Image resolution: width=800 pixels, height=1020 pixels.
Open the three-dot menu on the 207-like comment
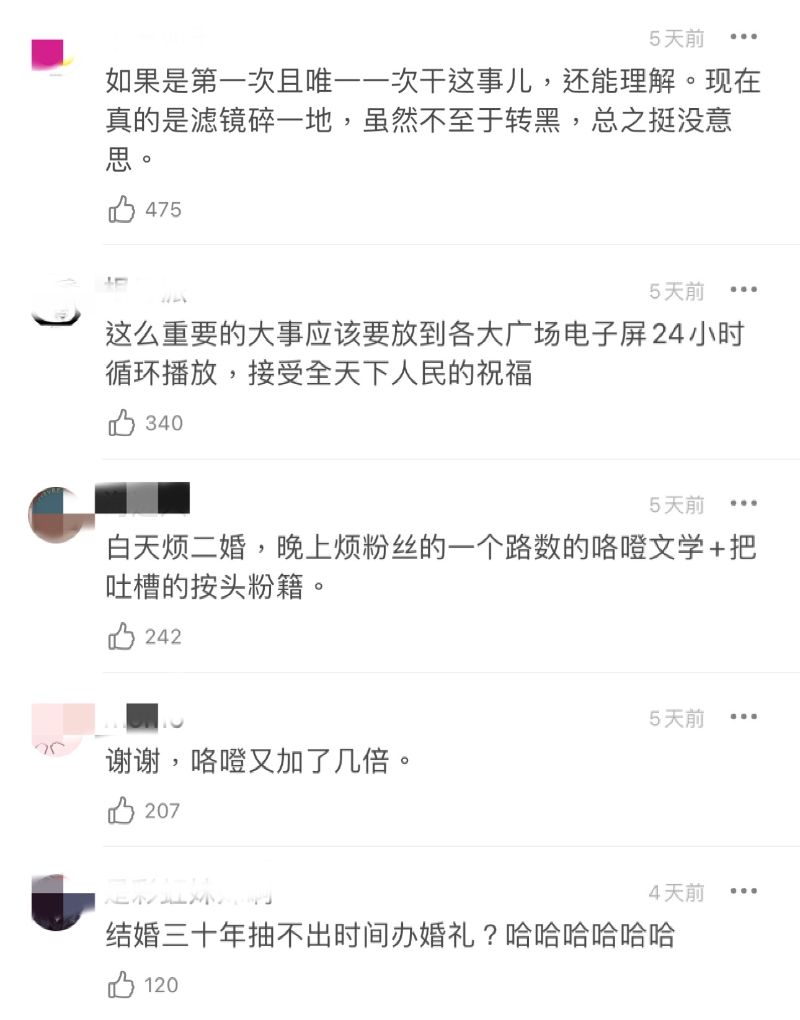pyautogui.click(x=743, y=718)
